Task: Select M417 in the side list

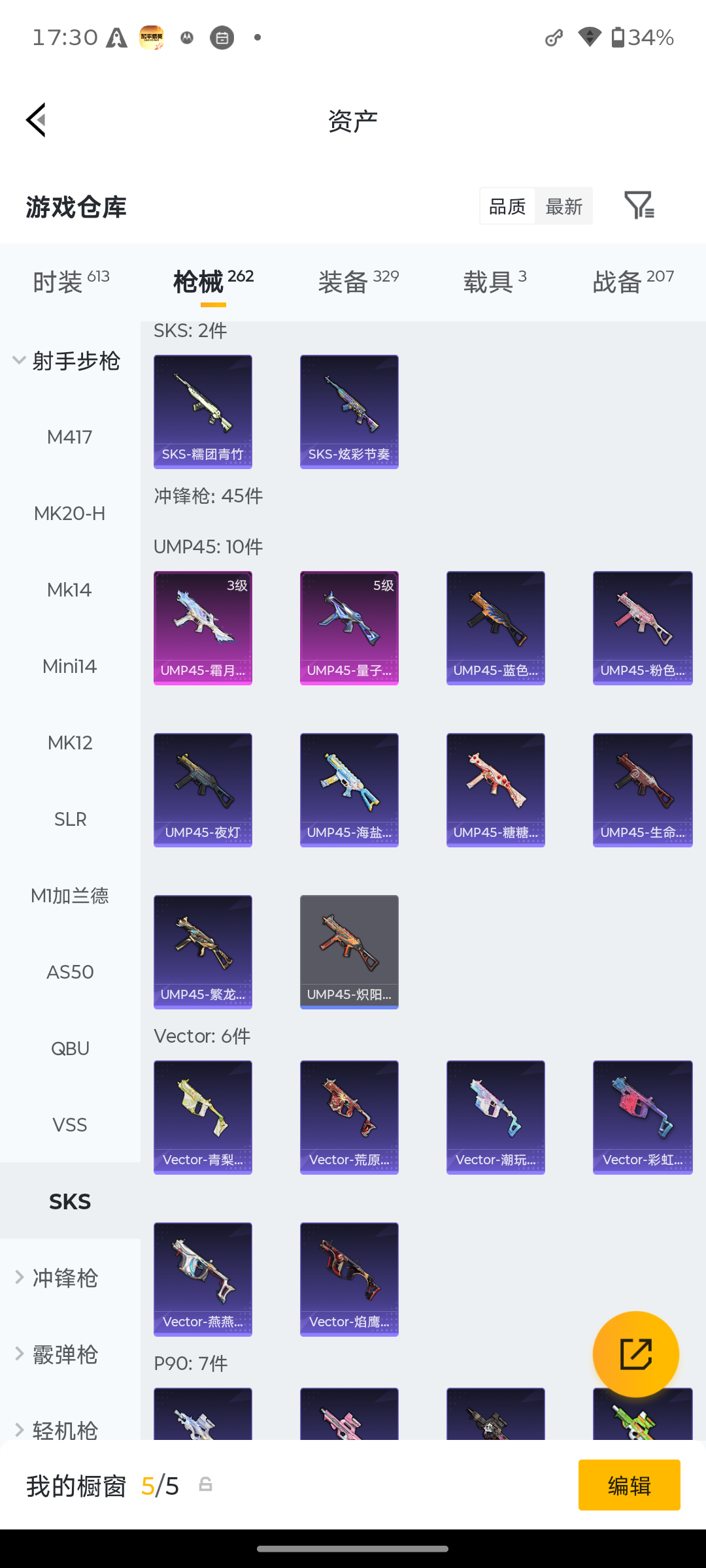Action: (x=70, y=437)
